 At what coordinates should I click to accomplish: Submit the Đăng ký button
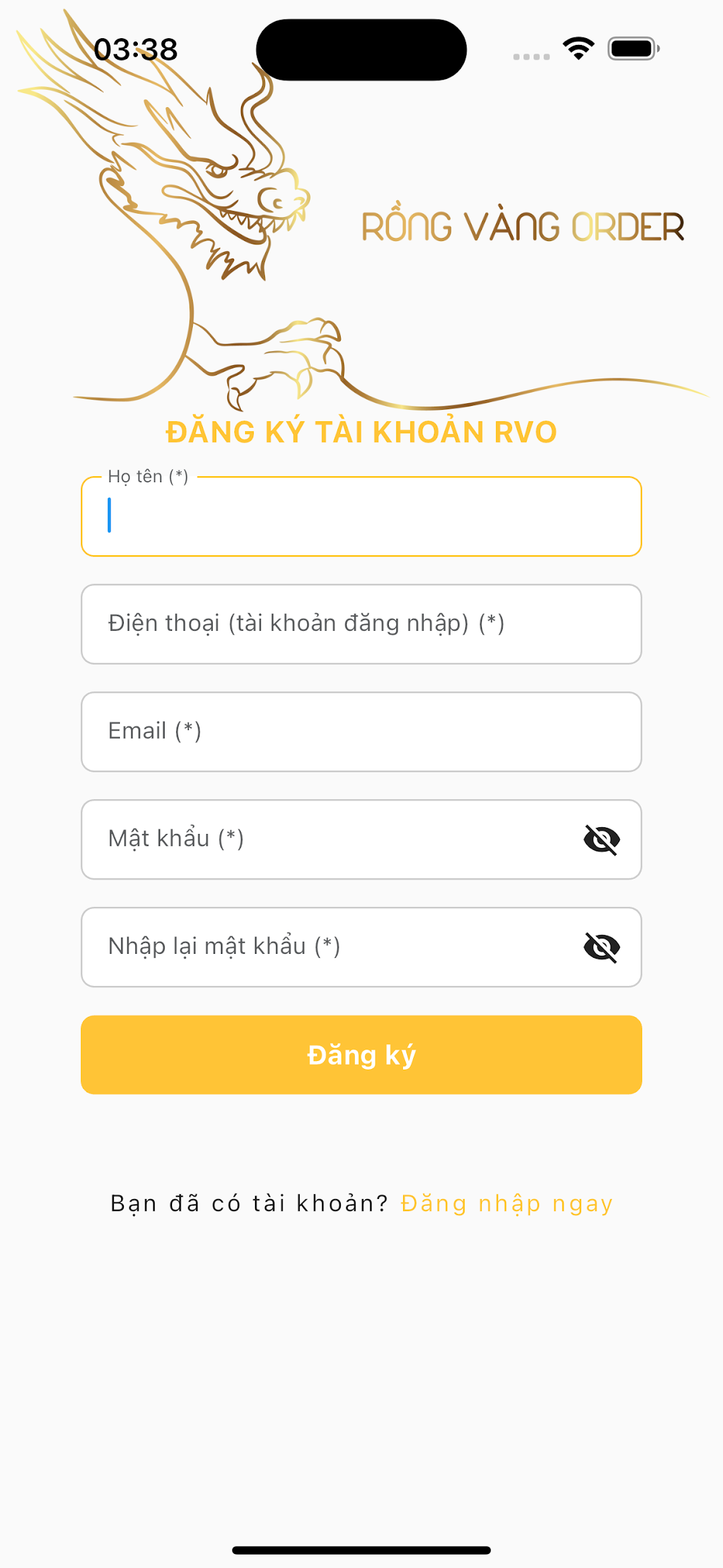click(x=361, y=1055)
